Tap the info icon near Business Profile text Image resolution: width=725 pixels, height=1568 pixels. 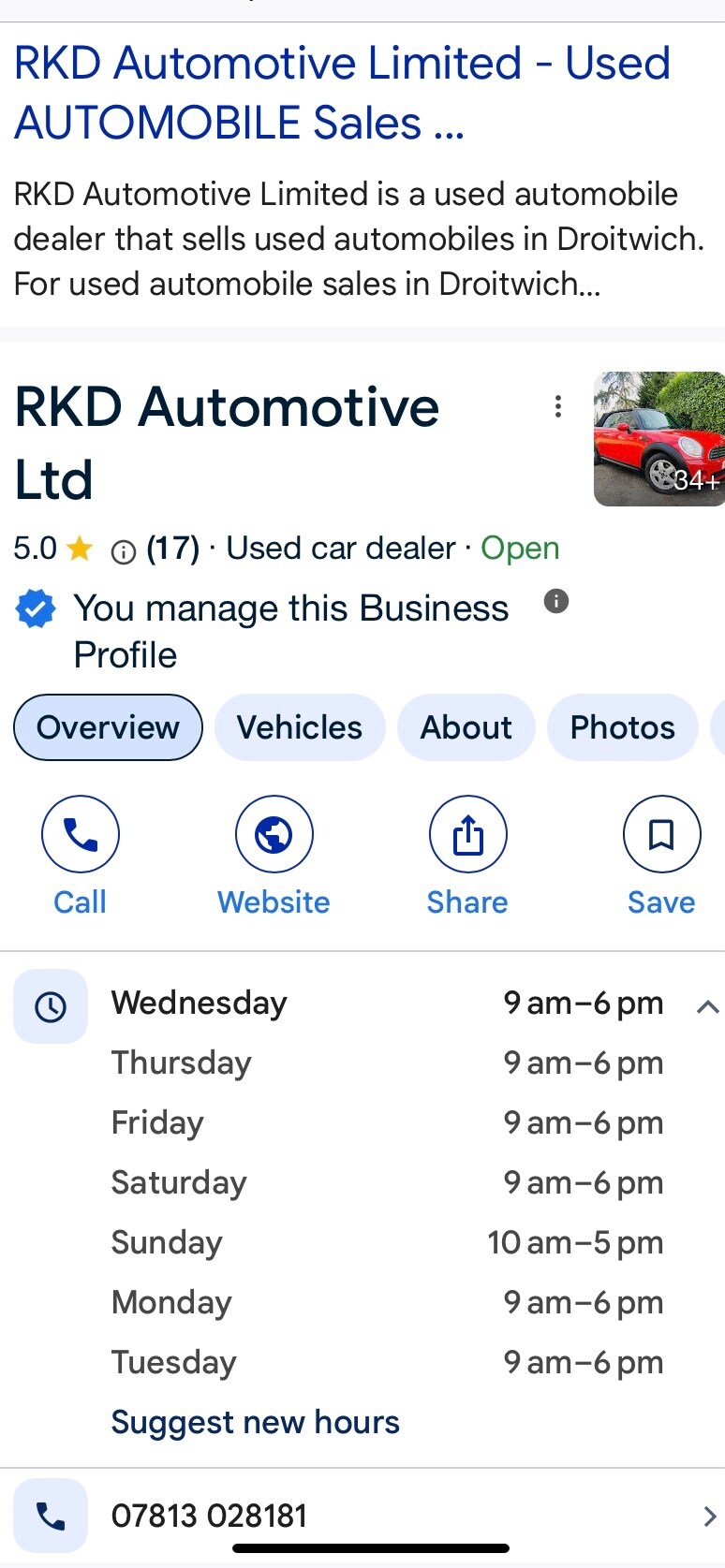point(555,602)
